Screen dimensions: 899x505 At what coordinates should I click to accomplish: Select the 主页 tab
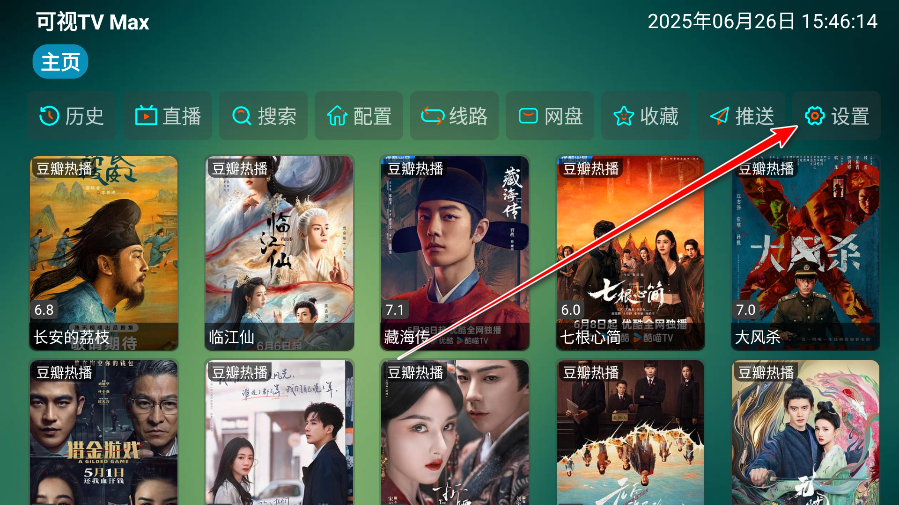pyautogui.click(x=60, y=62)
